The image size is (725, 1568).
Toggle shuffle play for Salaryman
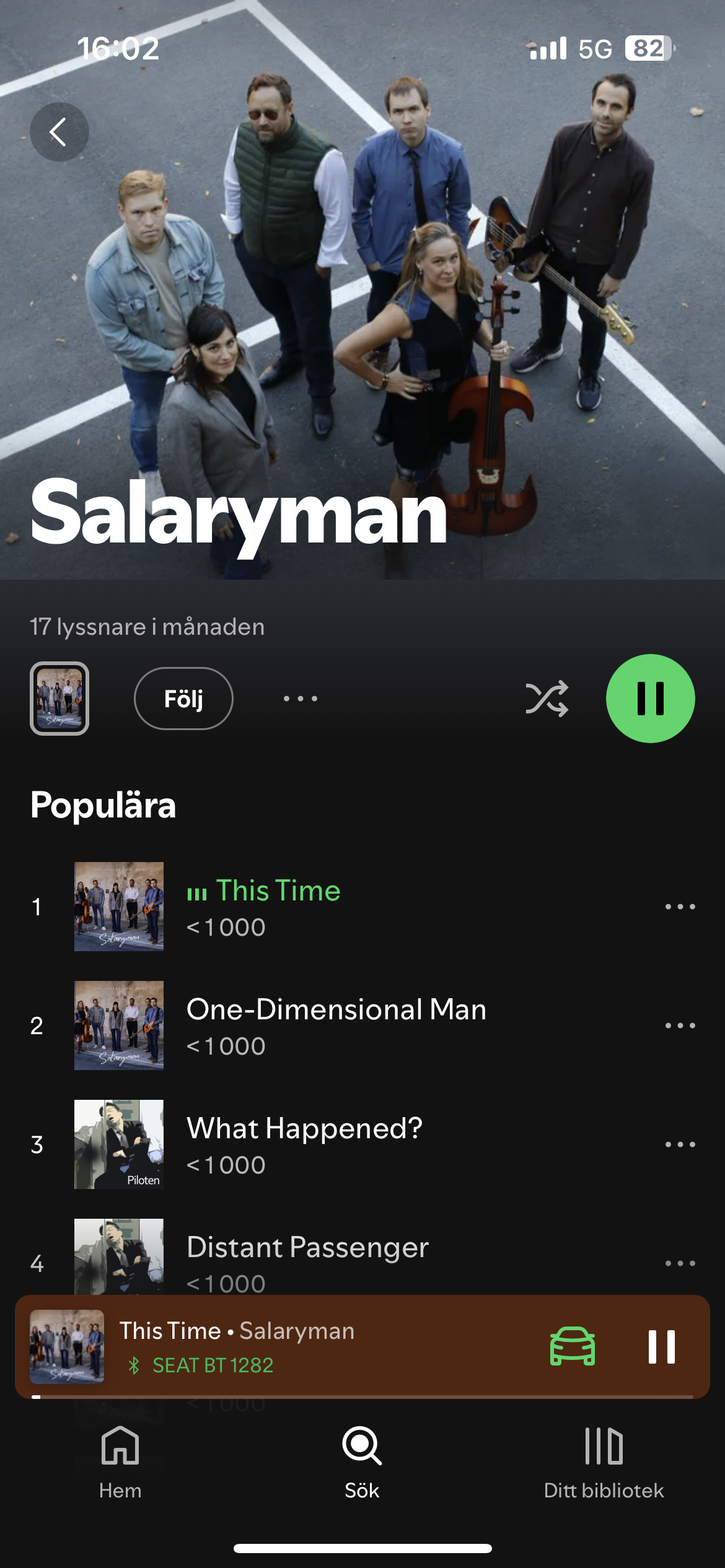pyautogui.click(x=547, y=699)
